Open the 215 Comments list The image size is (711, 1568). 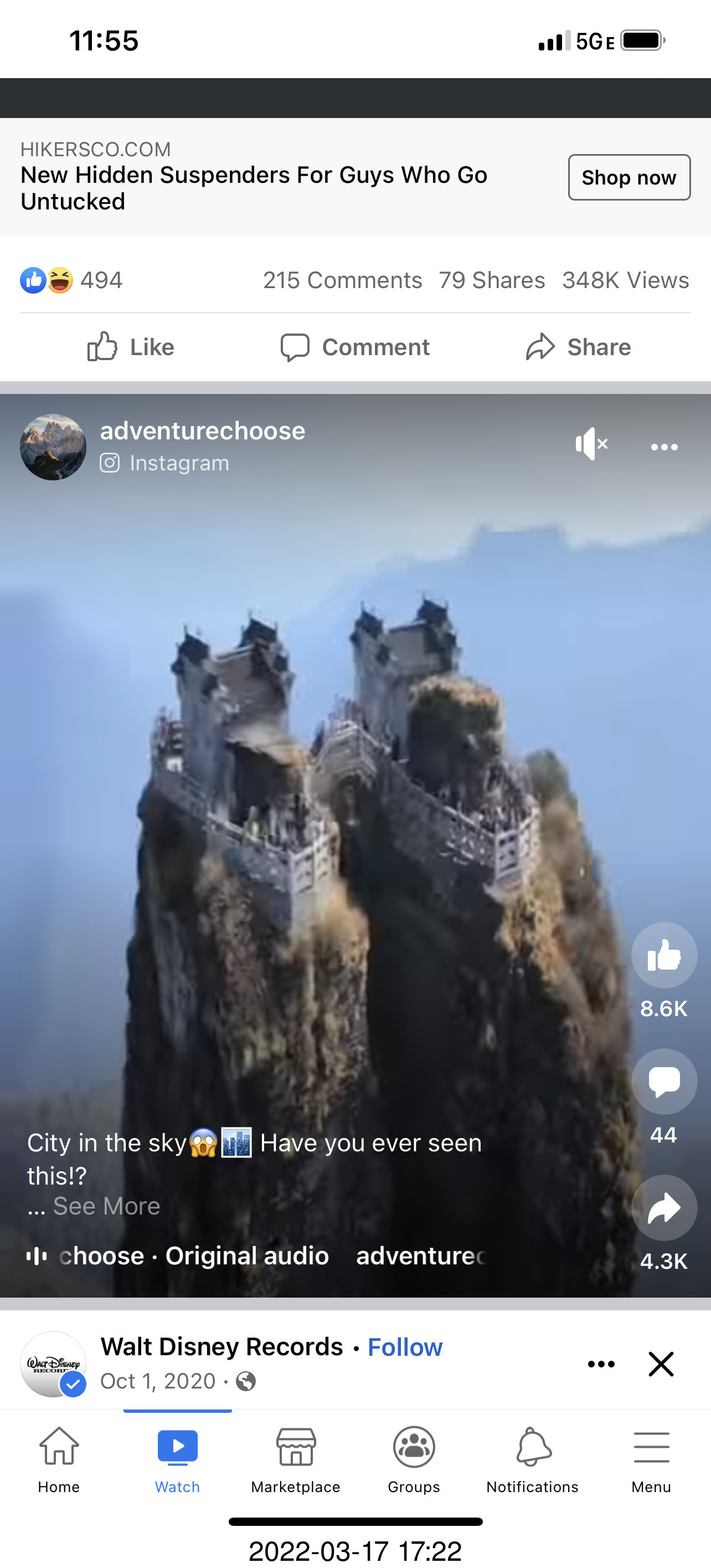tap(342, 280)
